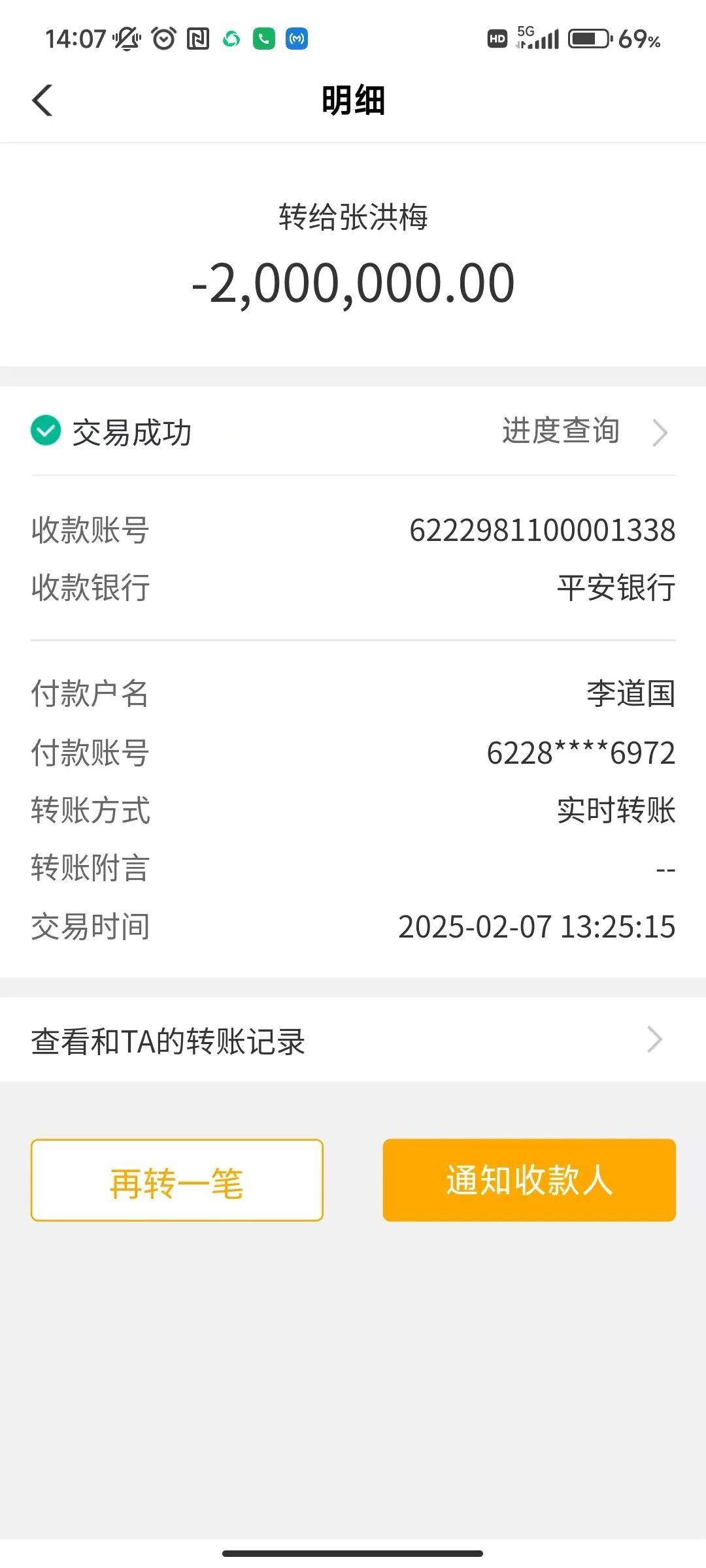The height and width of the screenshot is (1568, 706).
Task: Tap the NFC icon in the status bar
Action: pyautogui.click(x=198, y=39)
